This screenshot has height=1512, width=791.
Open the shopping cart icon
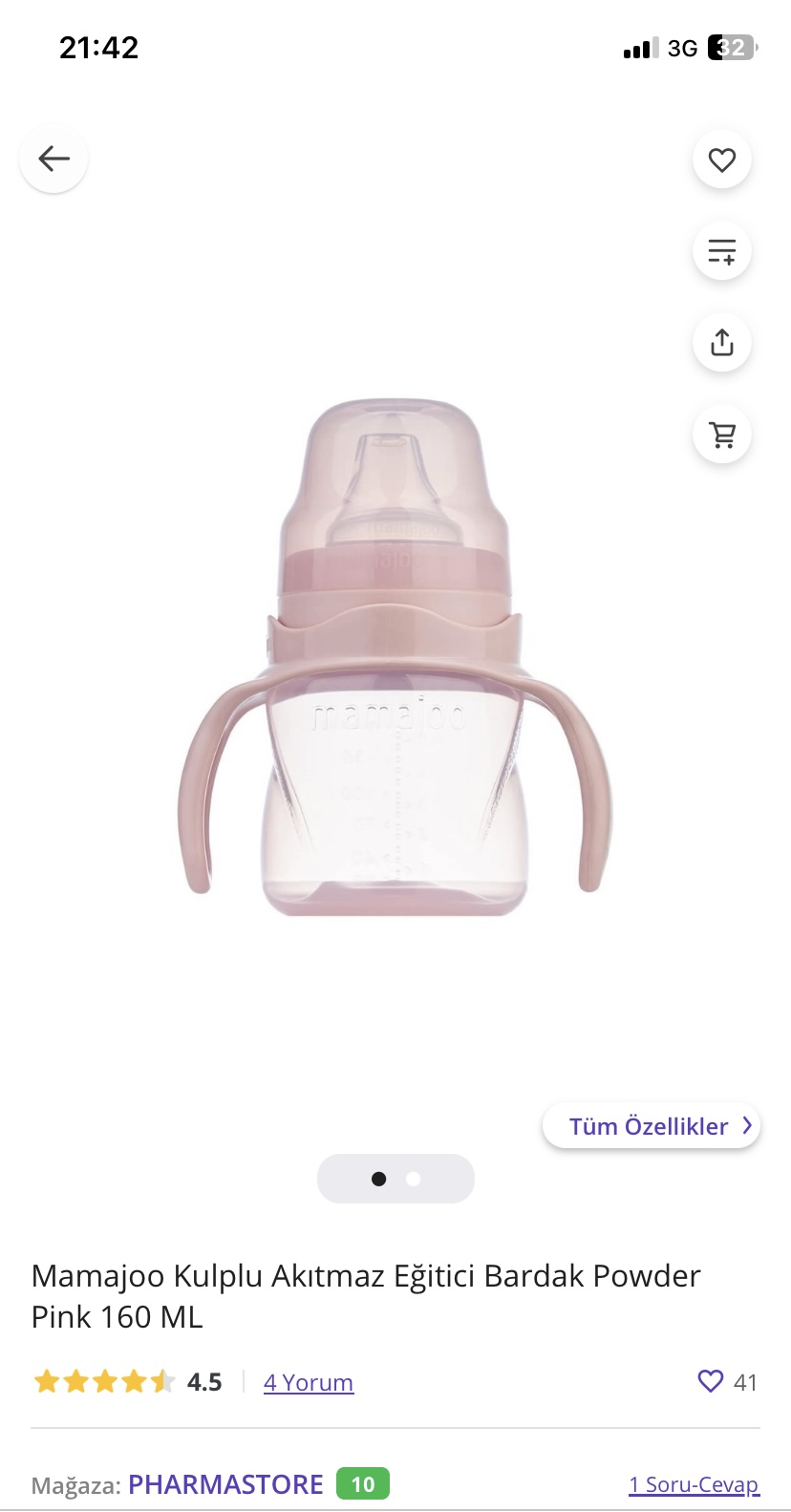[722, 435]
